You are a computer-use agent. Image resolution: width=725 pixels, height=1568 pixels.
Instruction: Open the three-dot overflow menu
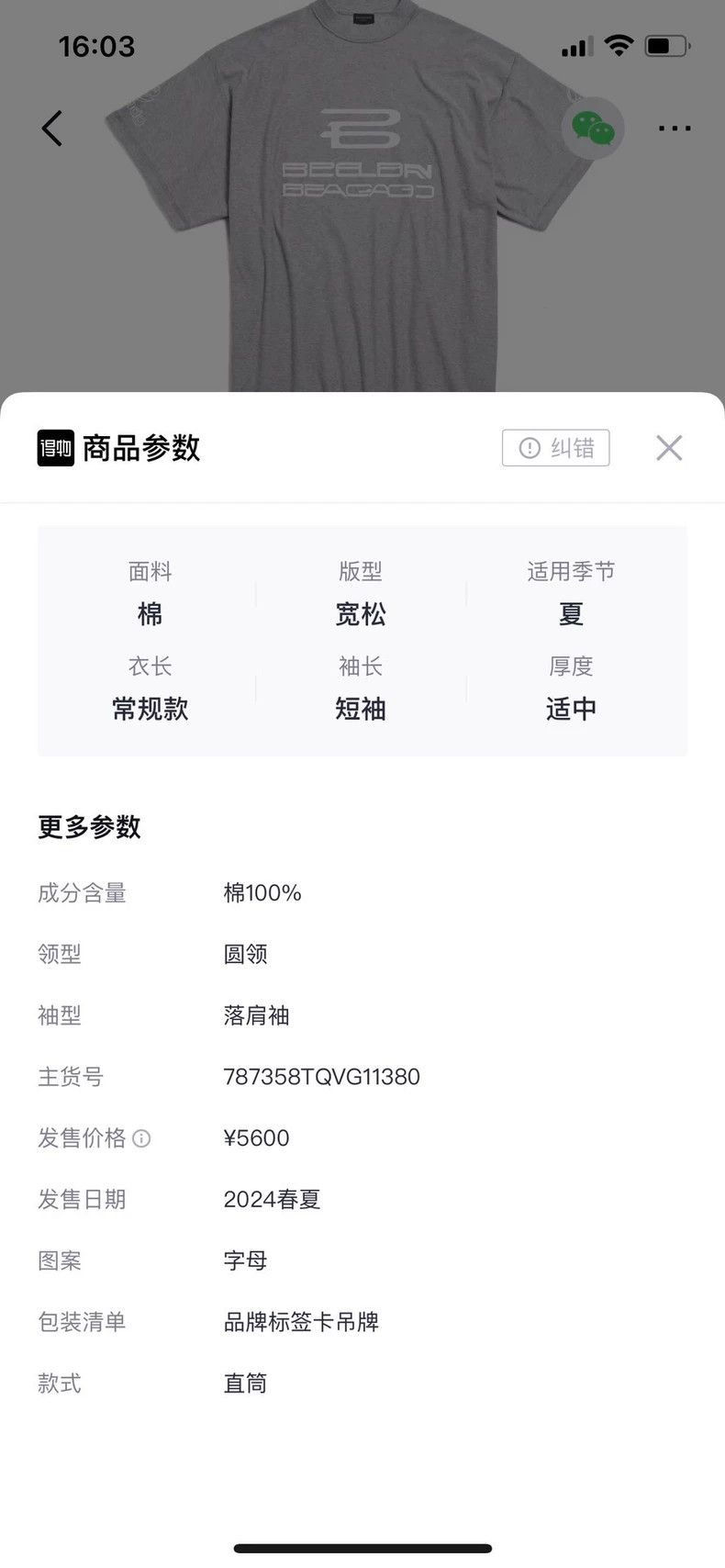[x=675, y=129]
